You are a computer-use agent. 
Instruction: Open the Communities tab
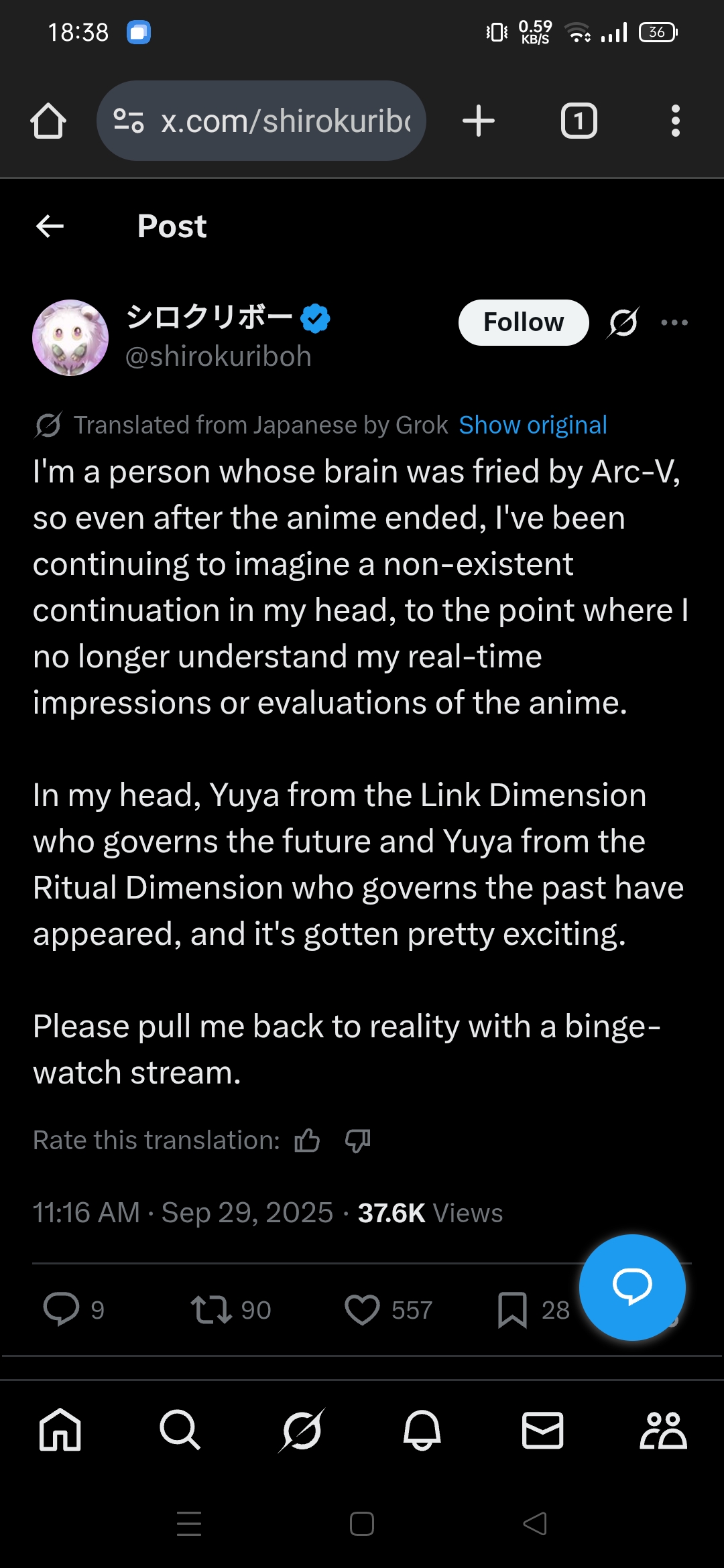click(x=663, y=1430)
